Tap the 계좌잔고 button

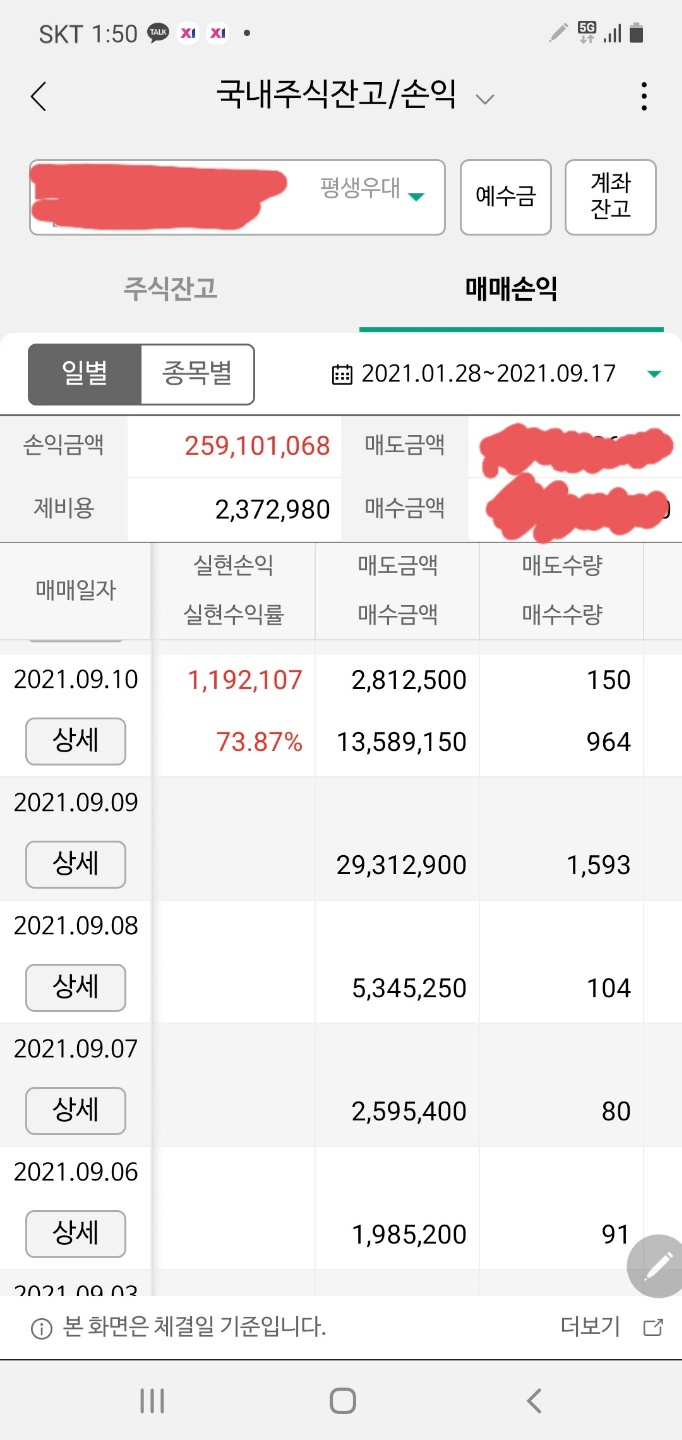[x=611, y=197]
